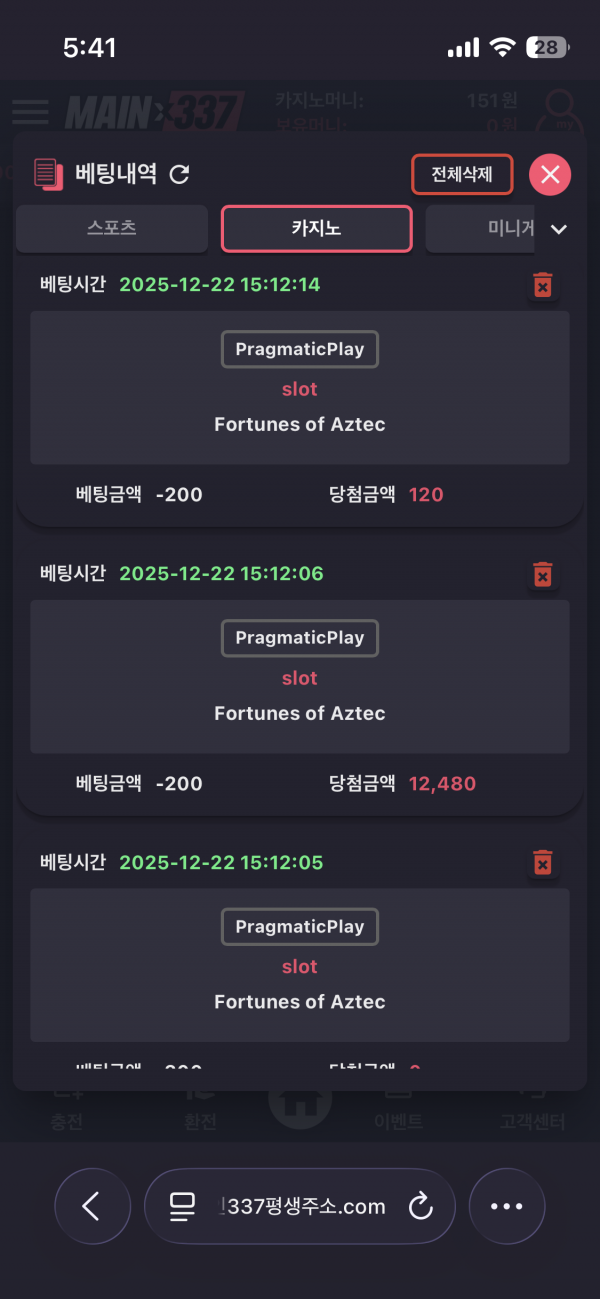Expand the tab list chevron

click(559, 229)
